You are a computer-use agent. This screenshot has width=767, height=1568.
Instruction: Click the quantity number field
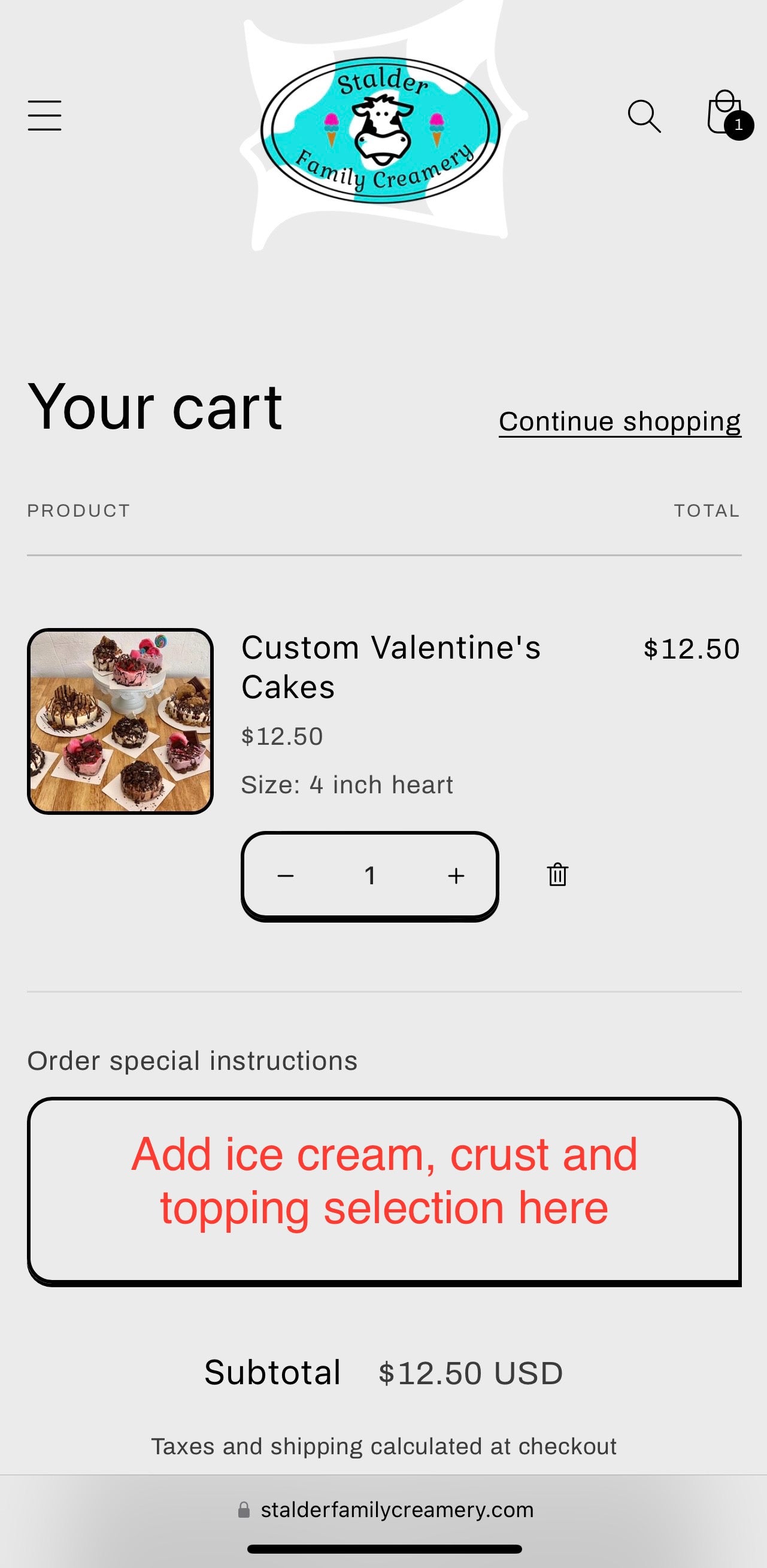[x=371, y=875]
